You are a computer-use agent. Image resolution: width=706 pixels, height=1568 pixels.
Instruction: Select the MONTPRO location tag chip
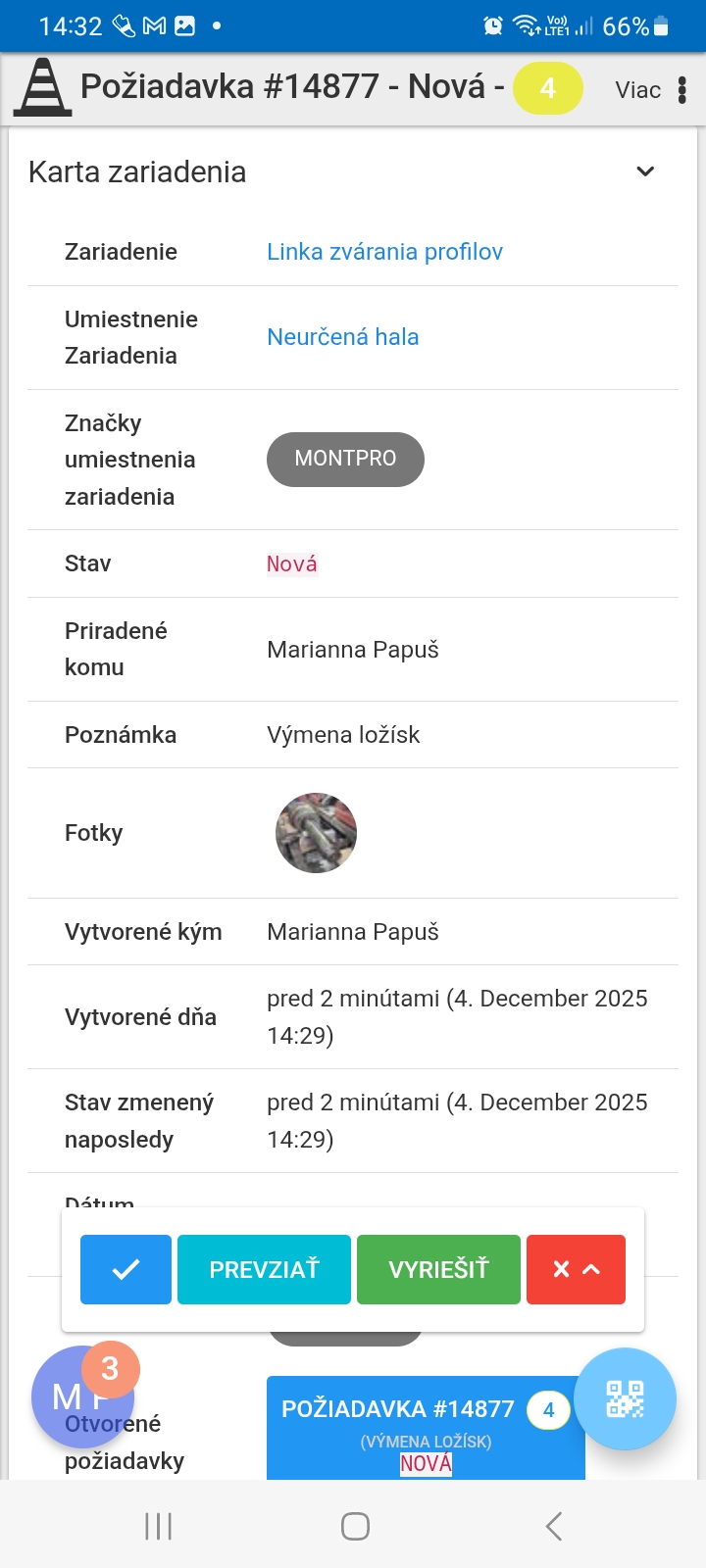pos(345,459)
